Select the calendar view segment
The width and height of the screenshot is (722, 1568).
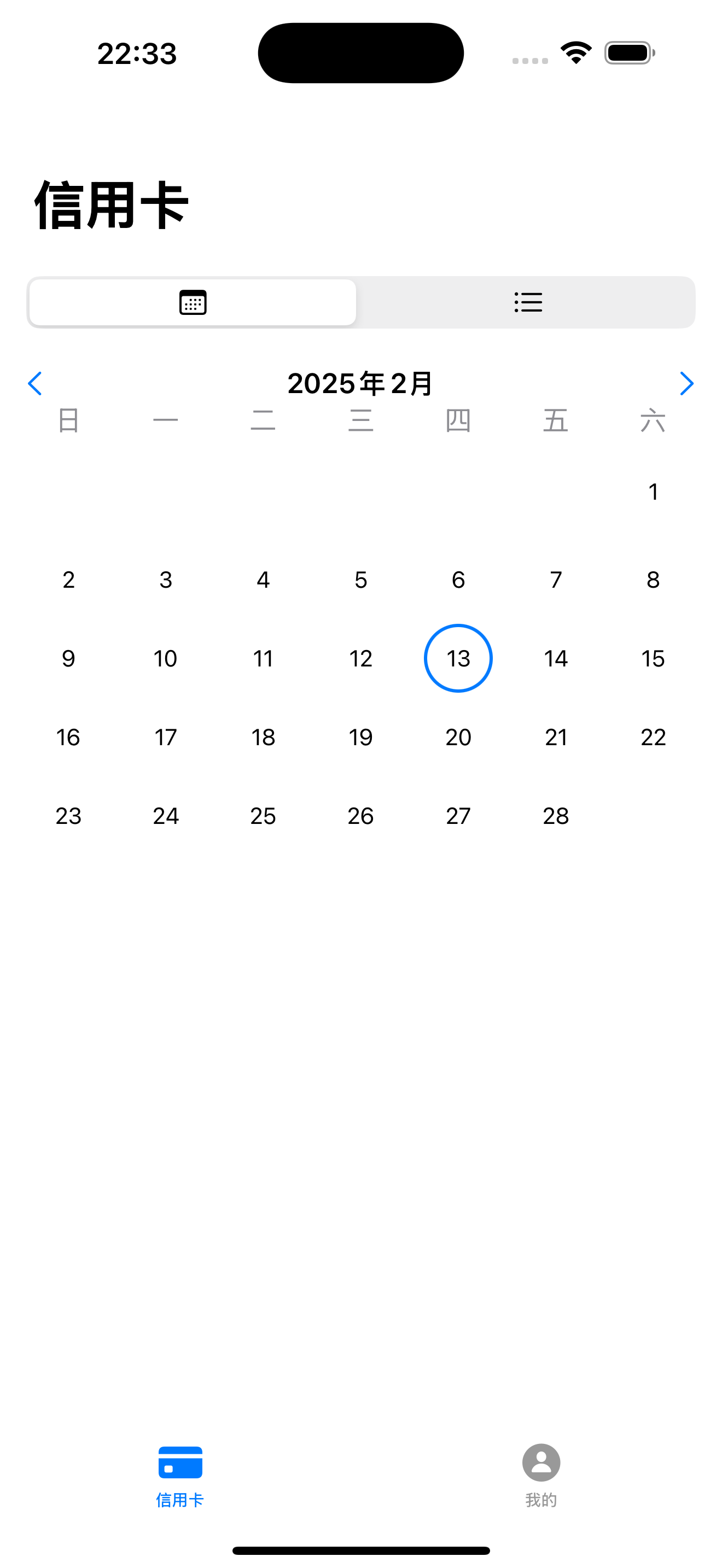193,302
